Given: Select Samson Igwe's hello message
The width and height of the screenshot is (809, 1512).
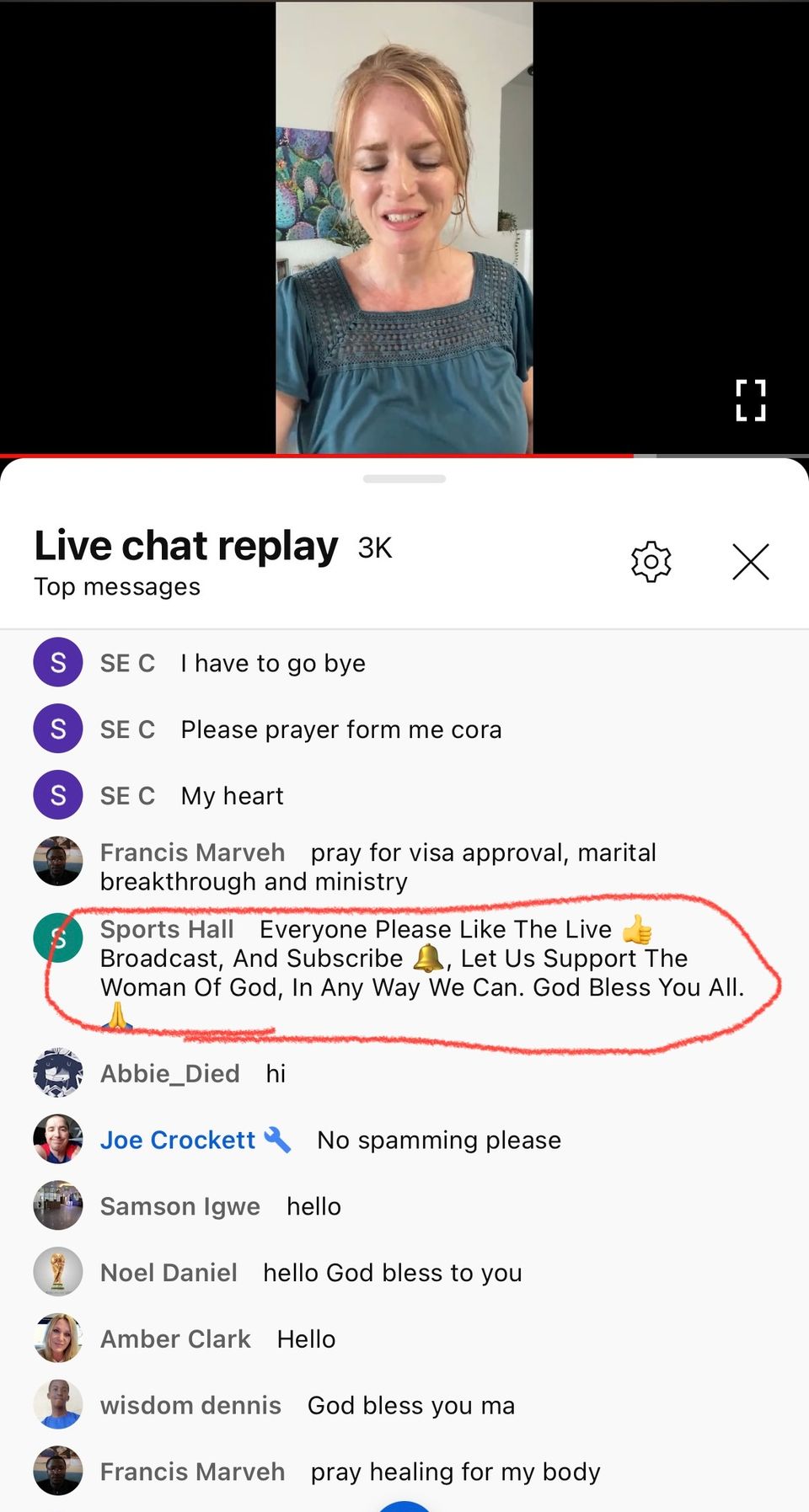Looking at the screenshot, I should tap(313, 1207).
